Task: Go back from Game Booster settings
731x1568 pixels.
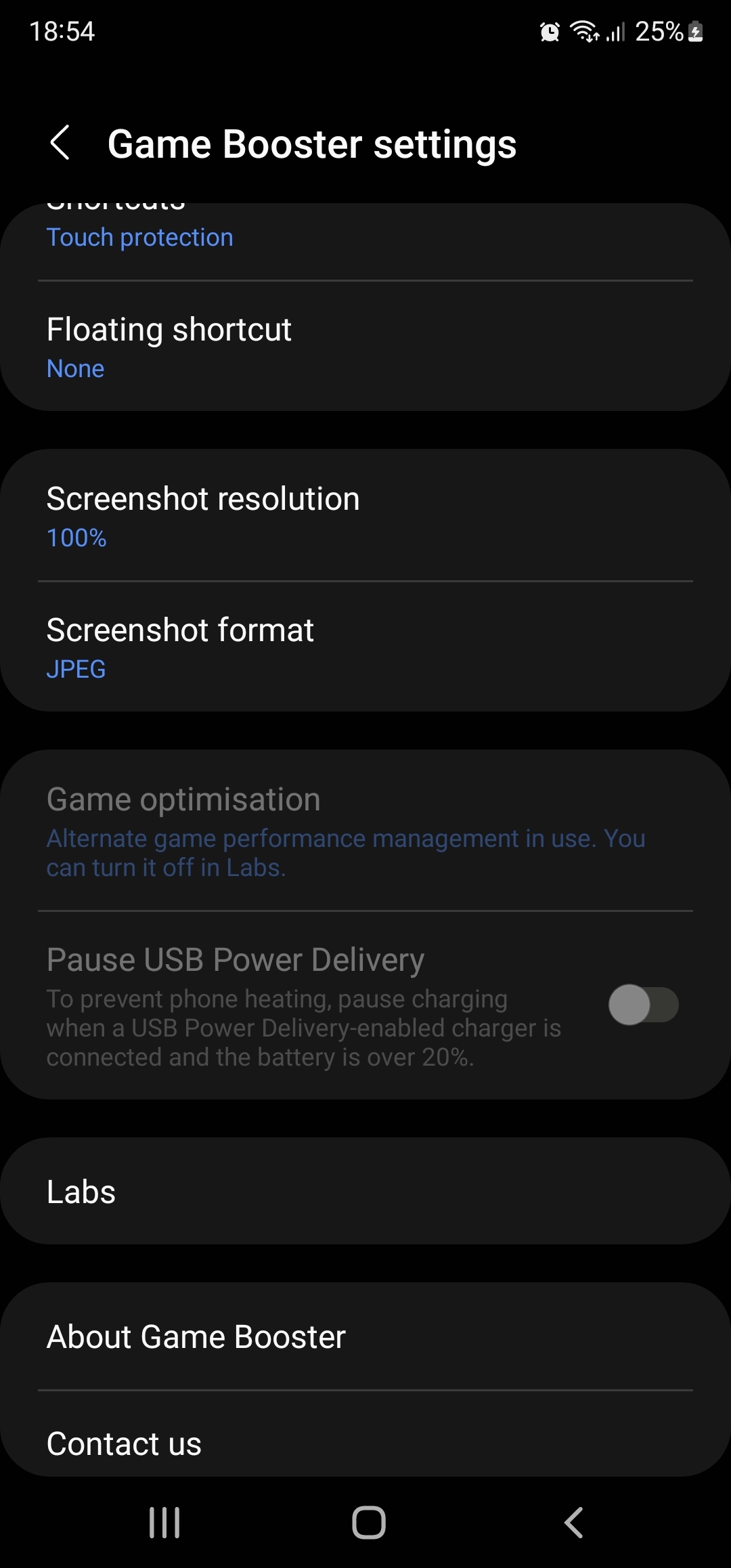Action: click(60, 143)
